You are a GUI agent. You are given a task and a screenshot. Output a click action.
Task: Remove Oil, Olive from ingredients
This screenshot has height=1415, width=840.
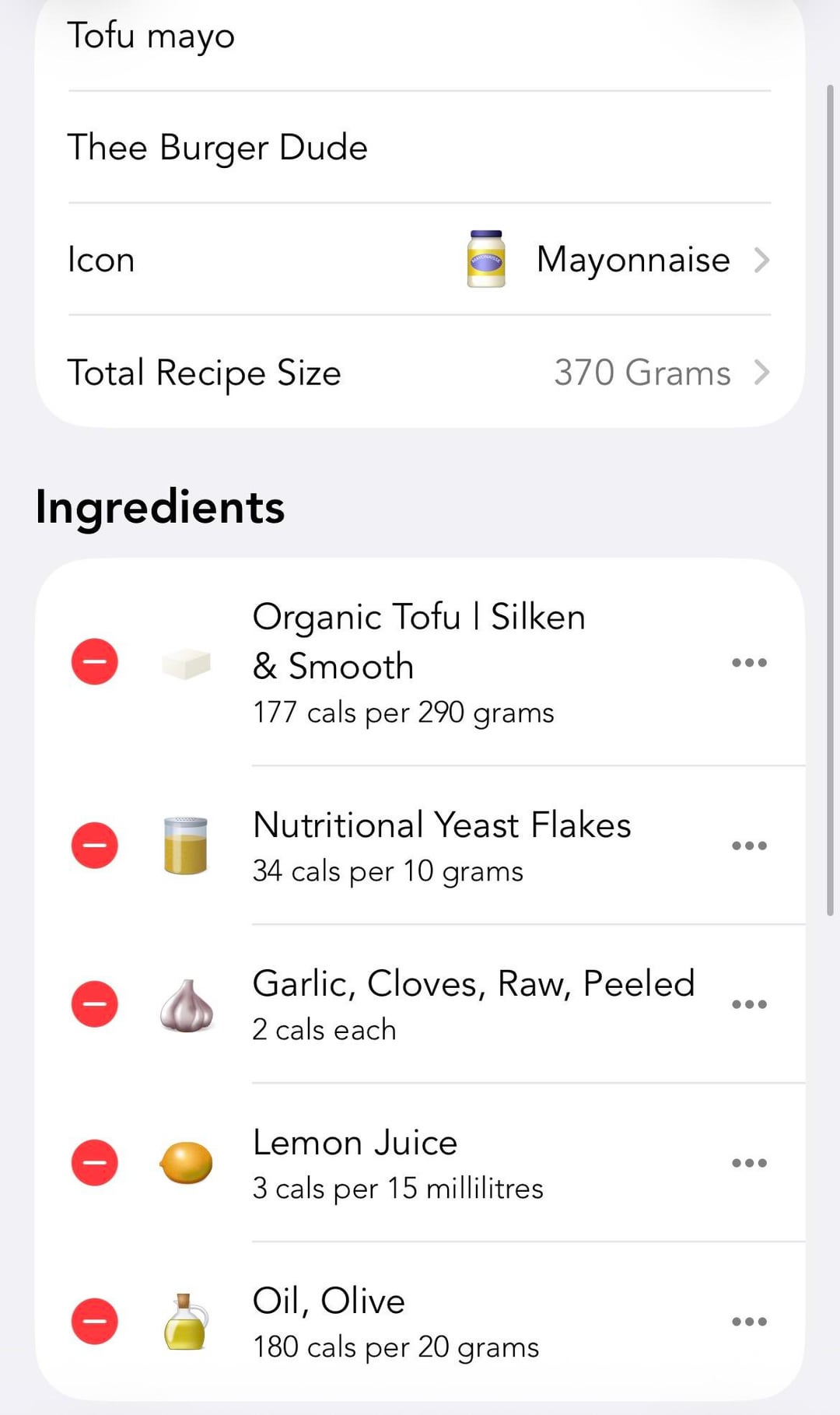95,1322
